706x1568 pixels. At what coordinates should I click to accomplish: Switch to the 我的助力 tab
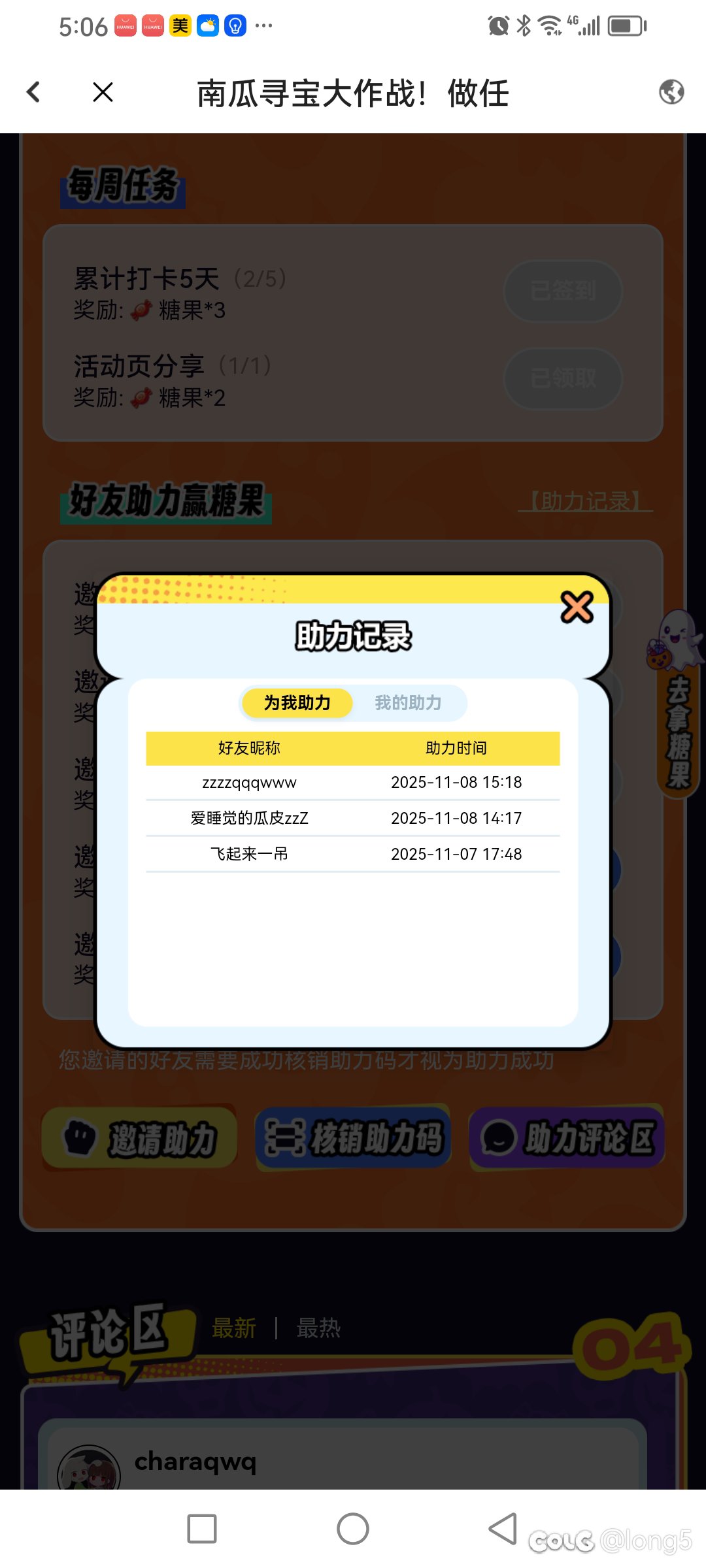pos(408,703)
